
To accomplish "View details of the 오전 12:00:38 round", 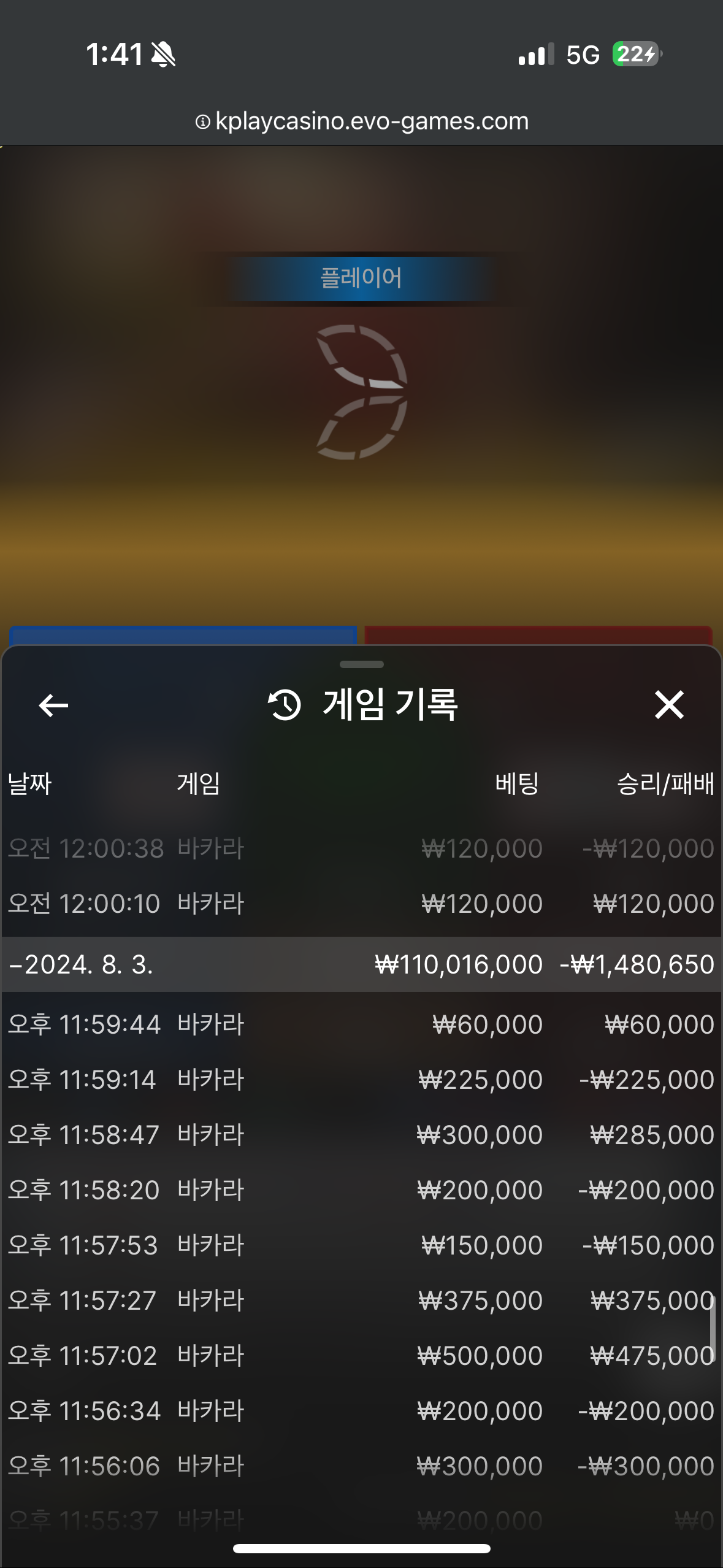I will click(361, 849).
